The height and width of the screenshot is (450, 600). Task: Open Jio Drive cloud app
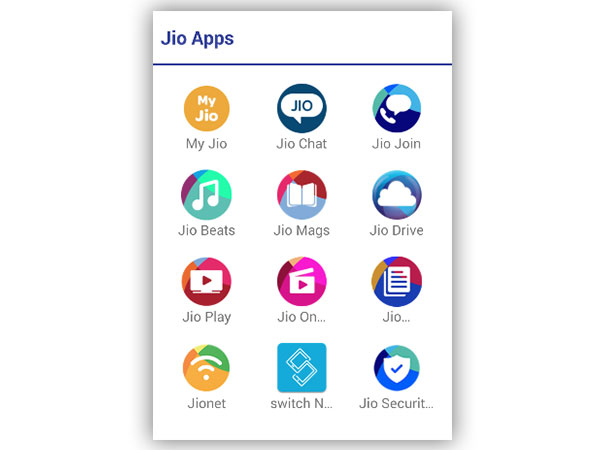pos(396,195)
